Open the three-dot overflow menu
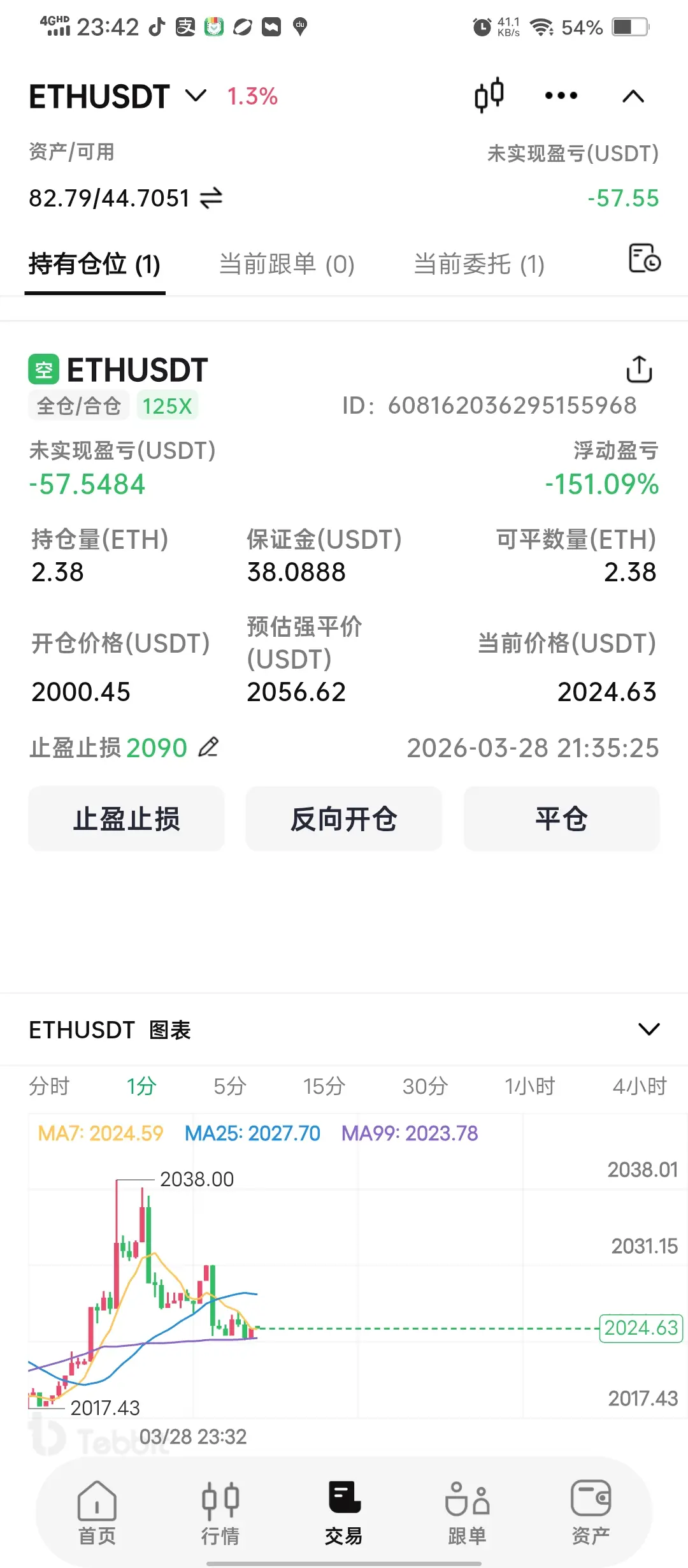This screenshot has height=1568, width=688. click(561, 96)
